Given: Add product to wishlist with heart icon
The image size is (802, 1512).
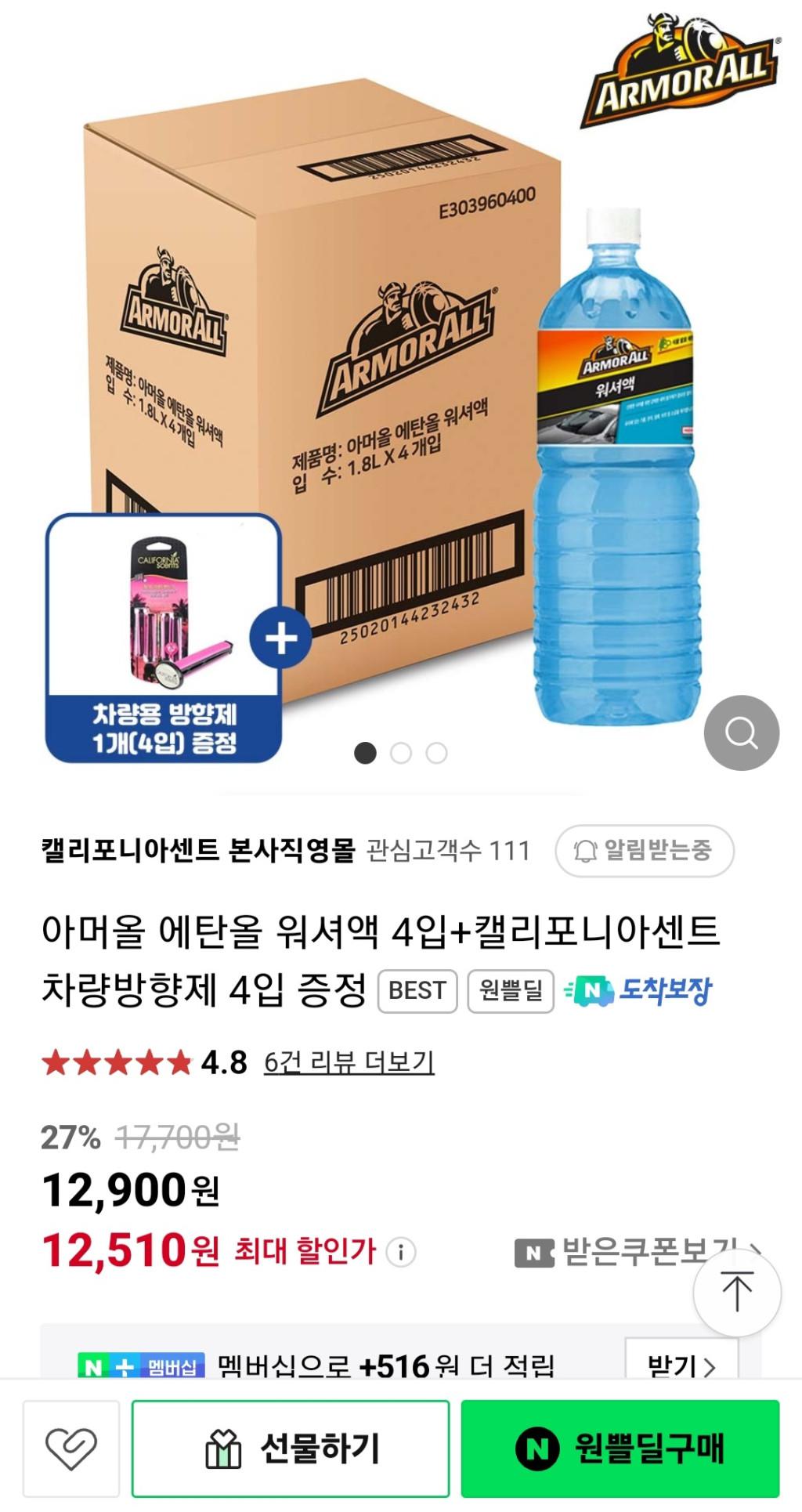Looking at the screenshot, I should pyautogui.click(x=71, y=1449).
